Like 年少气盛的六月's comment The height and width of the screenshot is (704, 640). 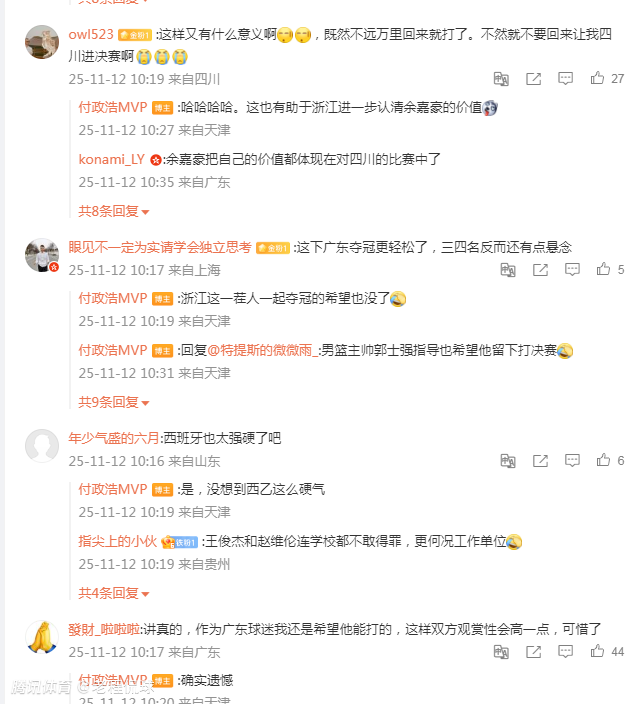click(x=603, y=461)
